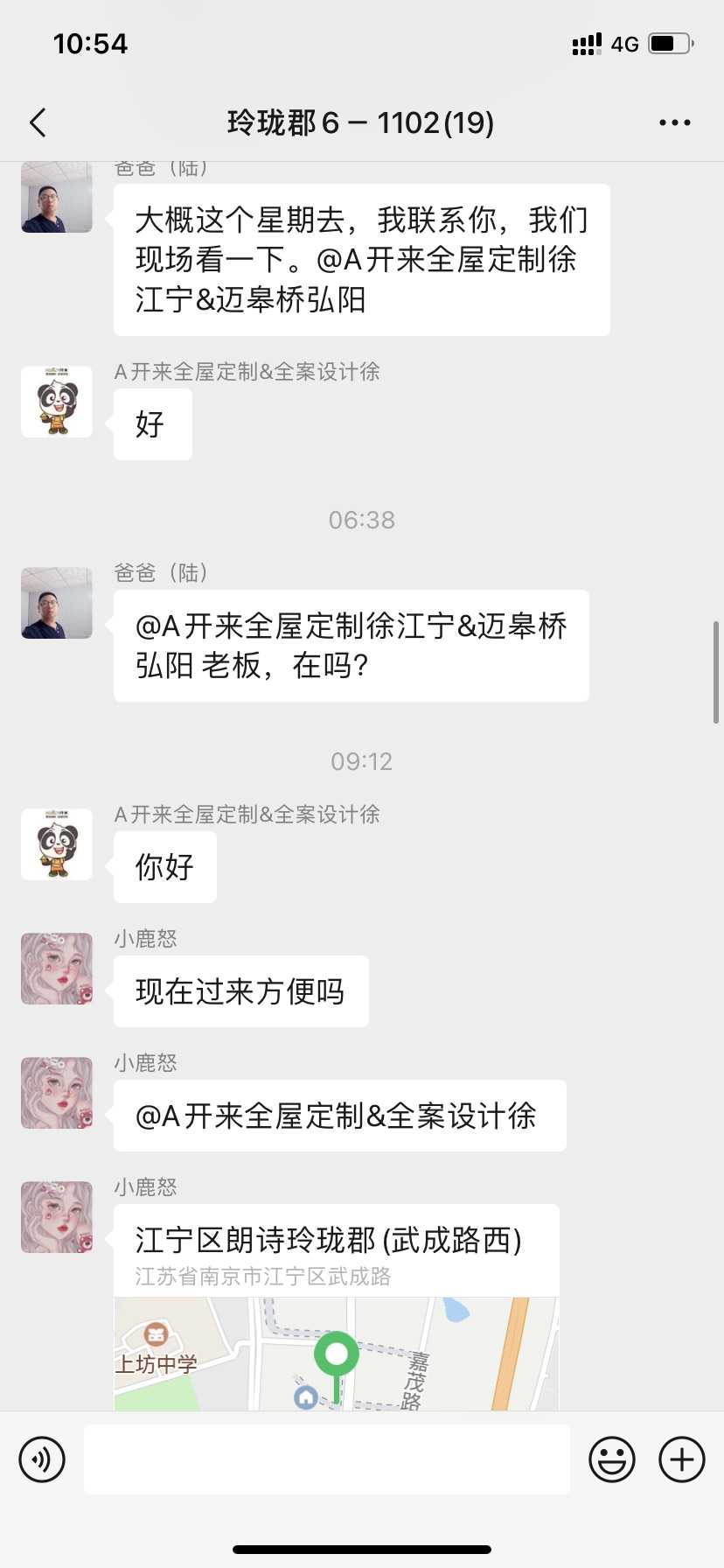Open the emoji sticker panel
724x1568 pixels.
click(x=611, y=1459)
